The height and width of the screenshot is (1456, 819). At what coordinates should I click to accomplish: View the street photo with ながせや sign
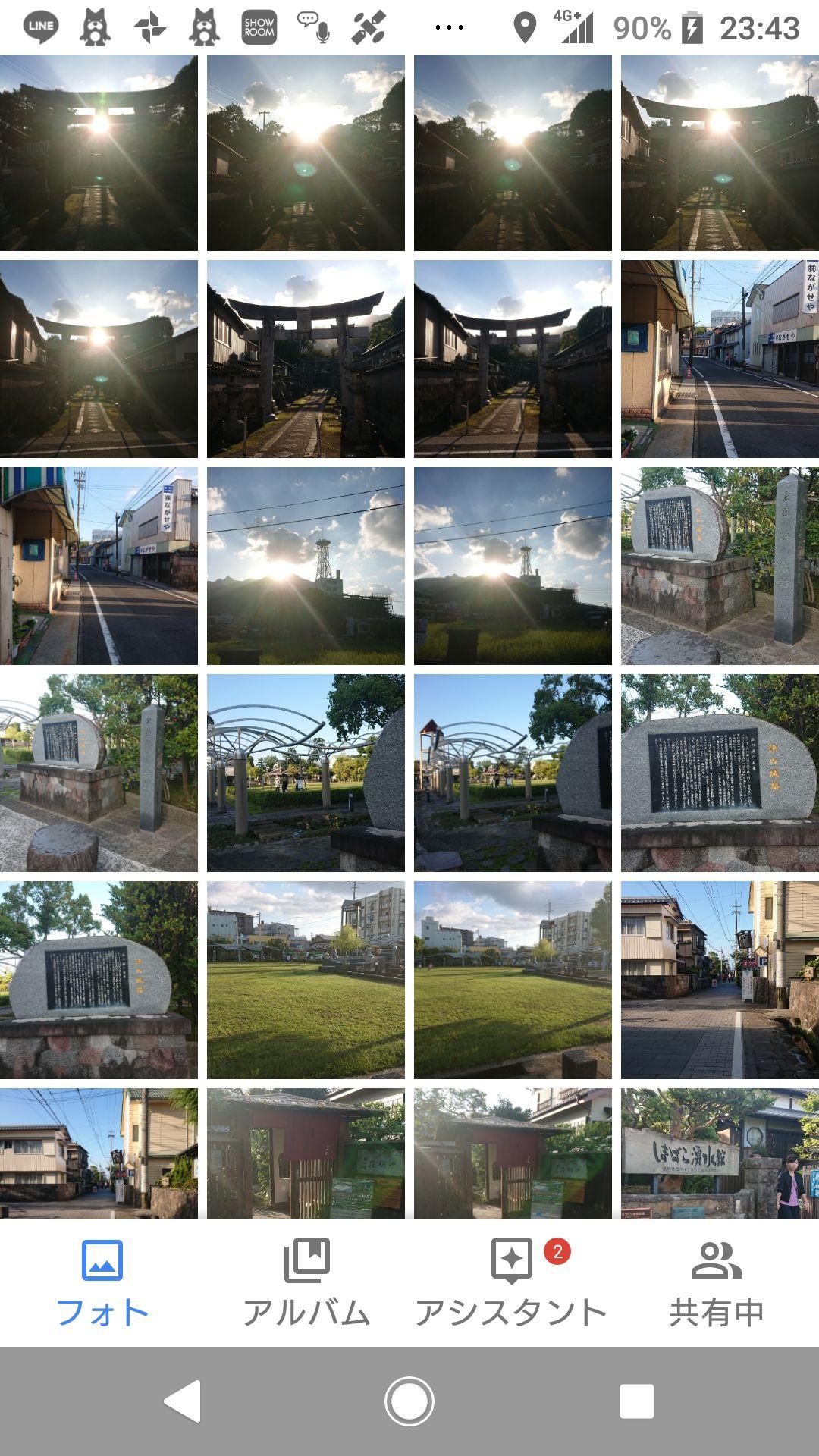point(720,359)
